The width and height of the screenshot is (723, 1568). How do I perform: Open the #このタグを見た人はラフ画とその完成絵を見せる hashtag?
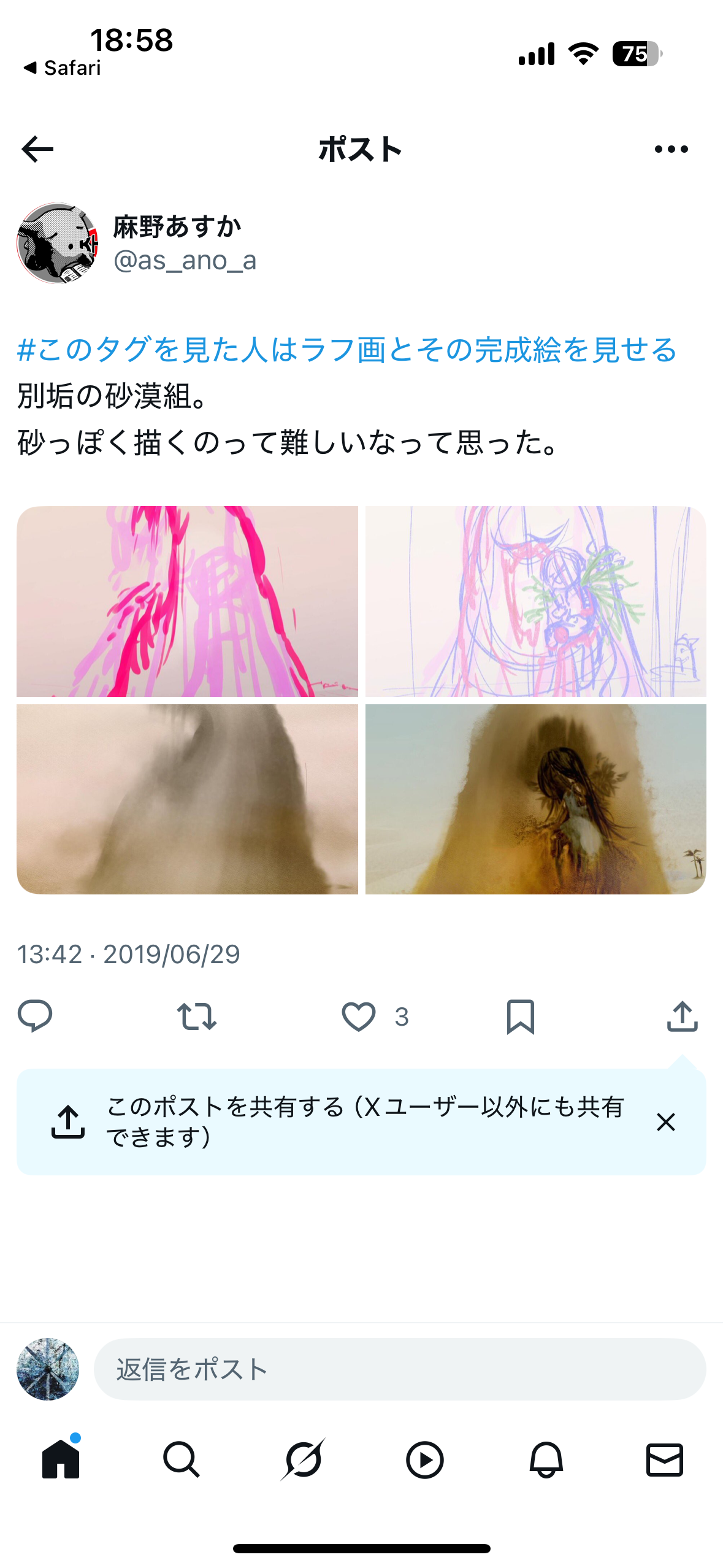(346, 350)
